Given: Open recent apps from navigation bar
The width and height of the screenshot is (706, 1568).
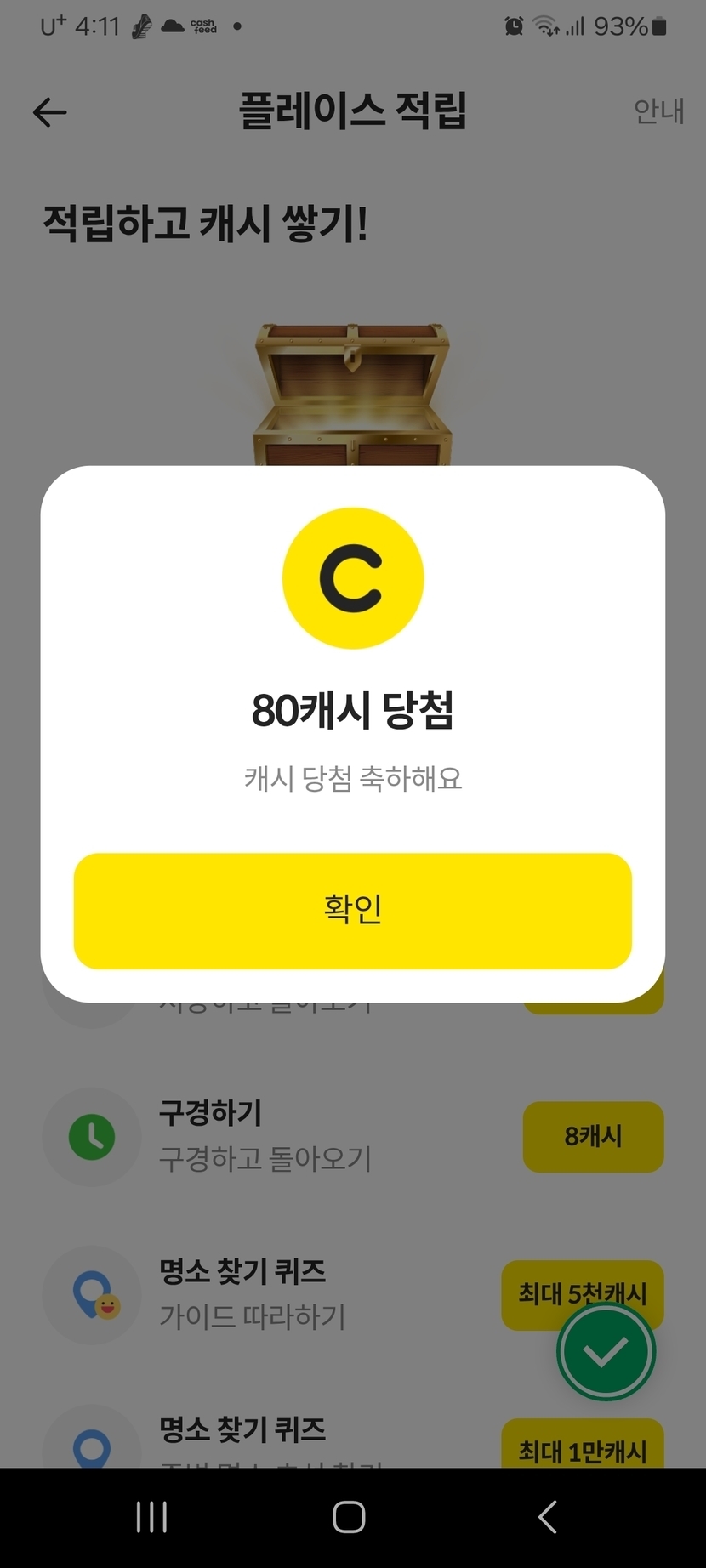Looking at the screenshot, I should pos(151,1517).
